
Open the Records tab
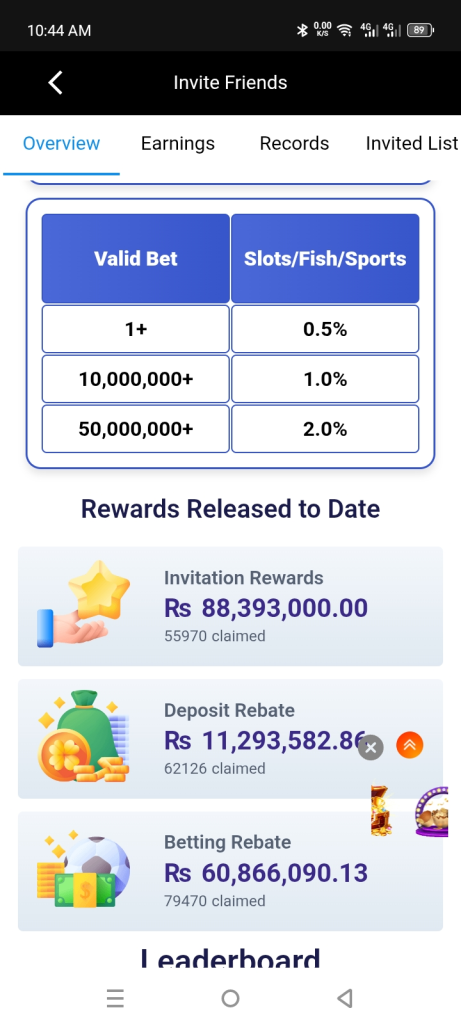(x=294, y=144)
